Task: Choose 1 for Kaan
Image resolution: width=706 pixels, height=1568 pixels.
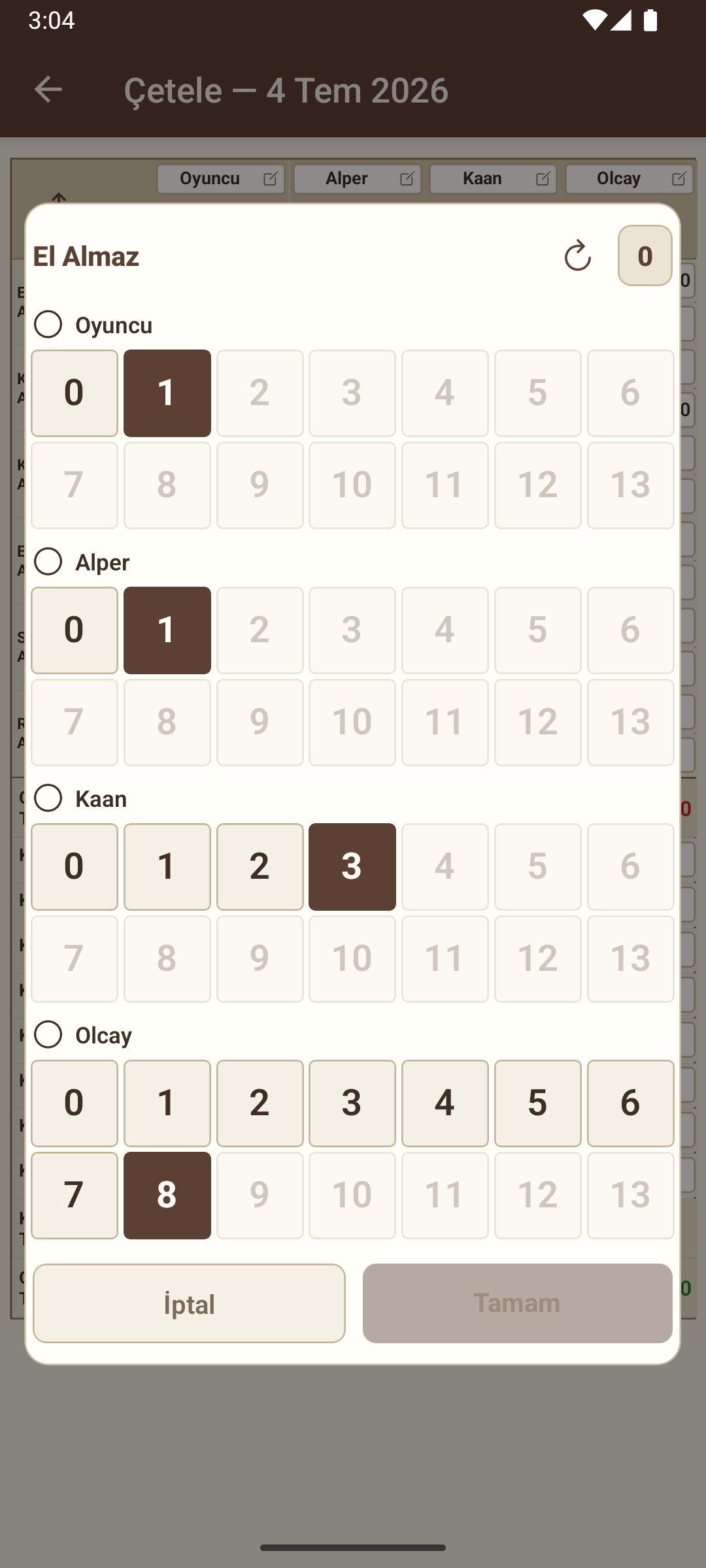Action: 167,867
